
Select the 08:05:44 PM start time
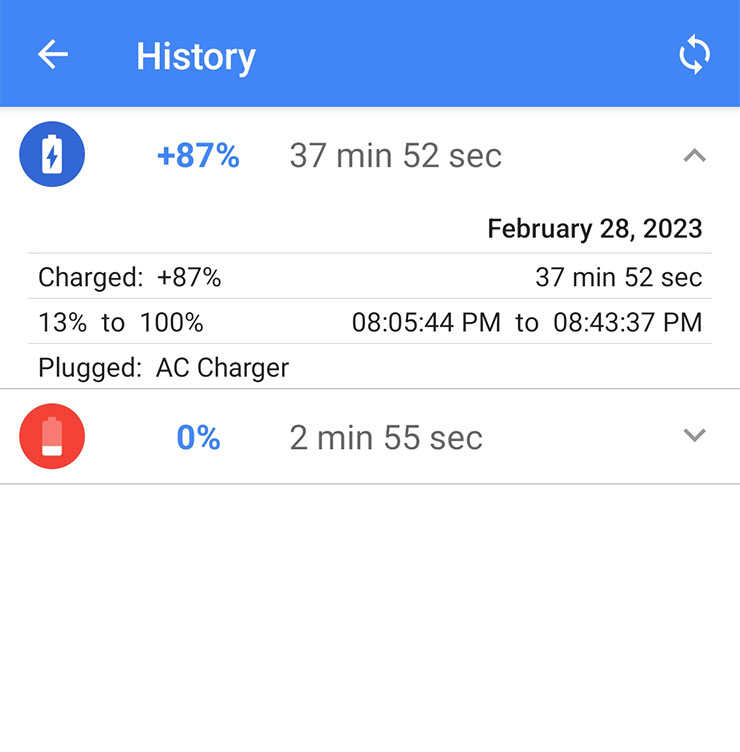(x=420, y=322)
